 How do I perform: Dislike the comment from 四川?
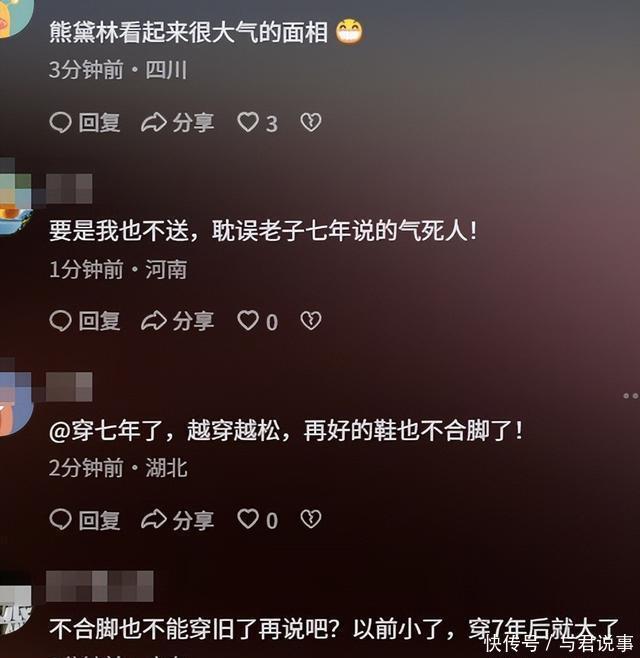pos(311,123)
